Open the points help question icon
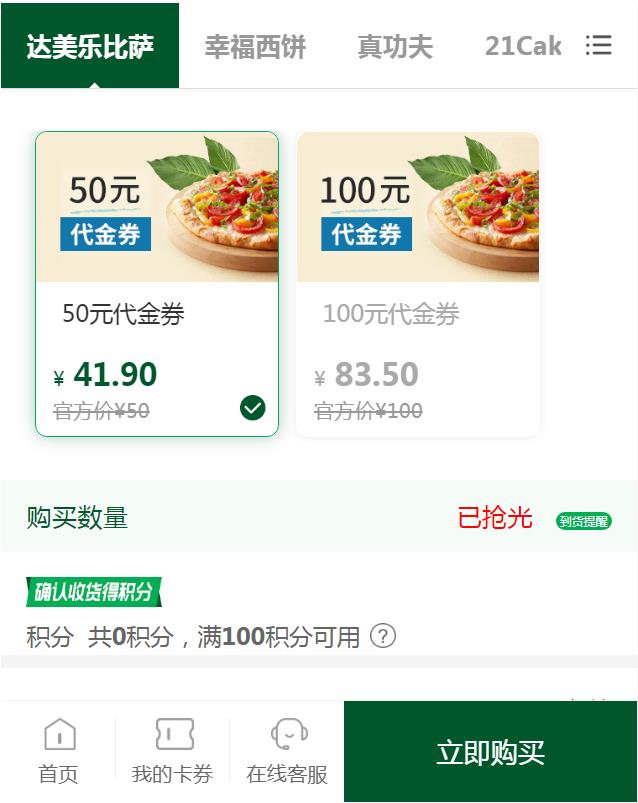Screen dimensions: 638x803 point(383,636)
